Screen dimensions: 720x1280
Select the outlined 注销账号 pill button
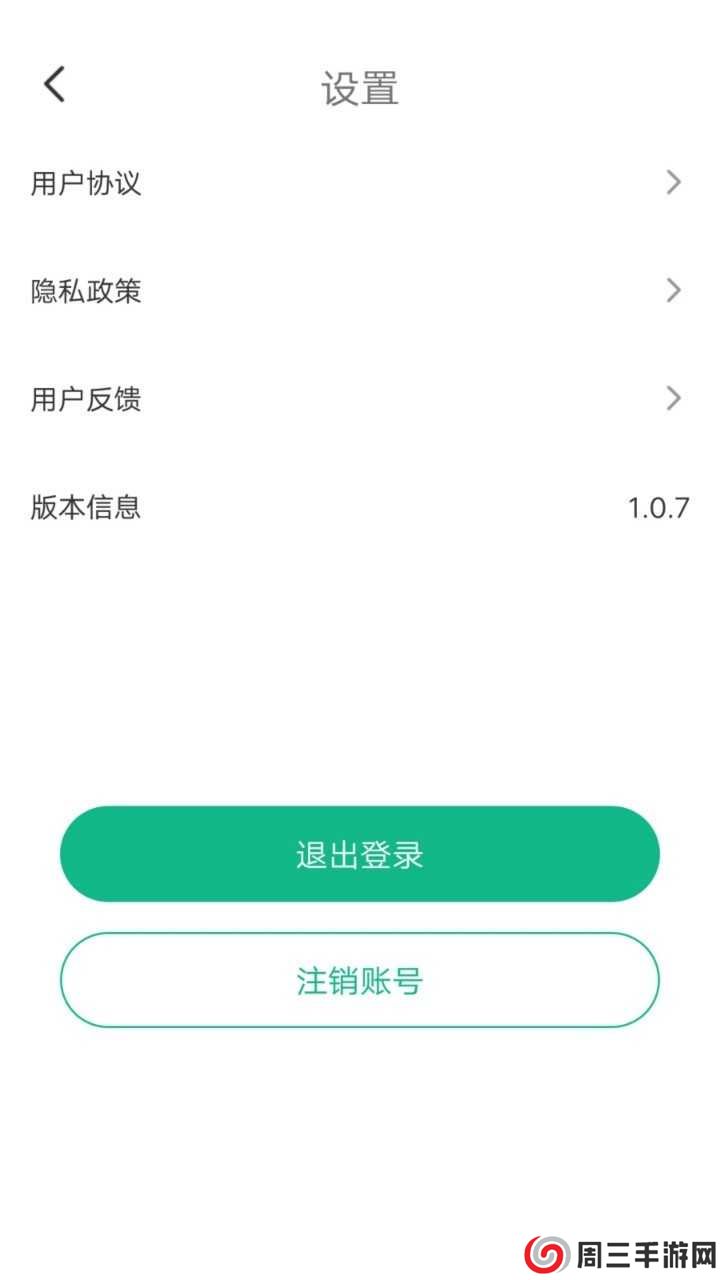tap(360, 980)
